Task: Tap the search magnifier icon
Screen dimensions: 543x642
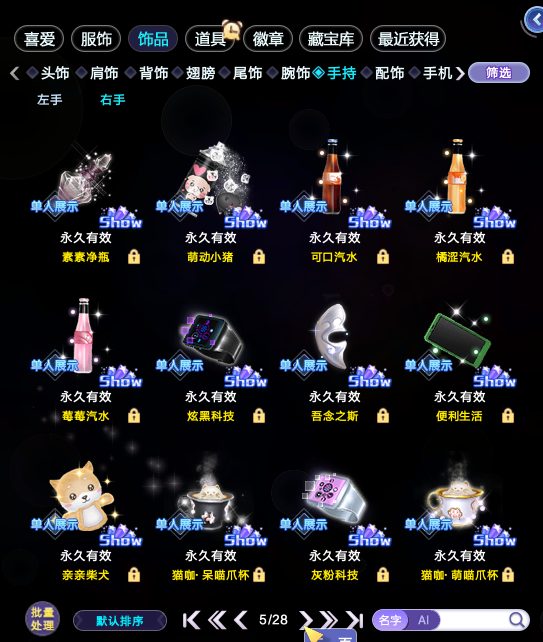Action: pos(517,620)
